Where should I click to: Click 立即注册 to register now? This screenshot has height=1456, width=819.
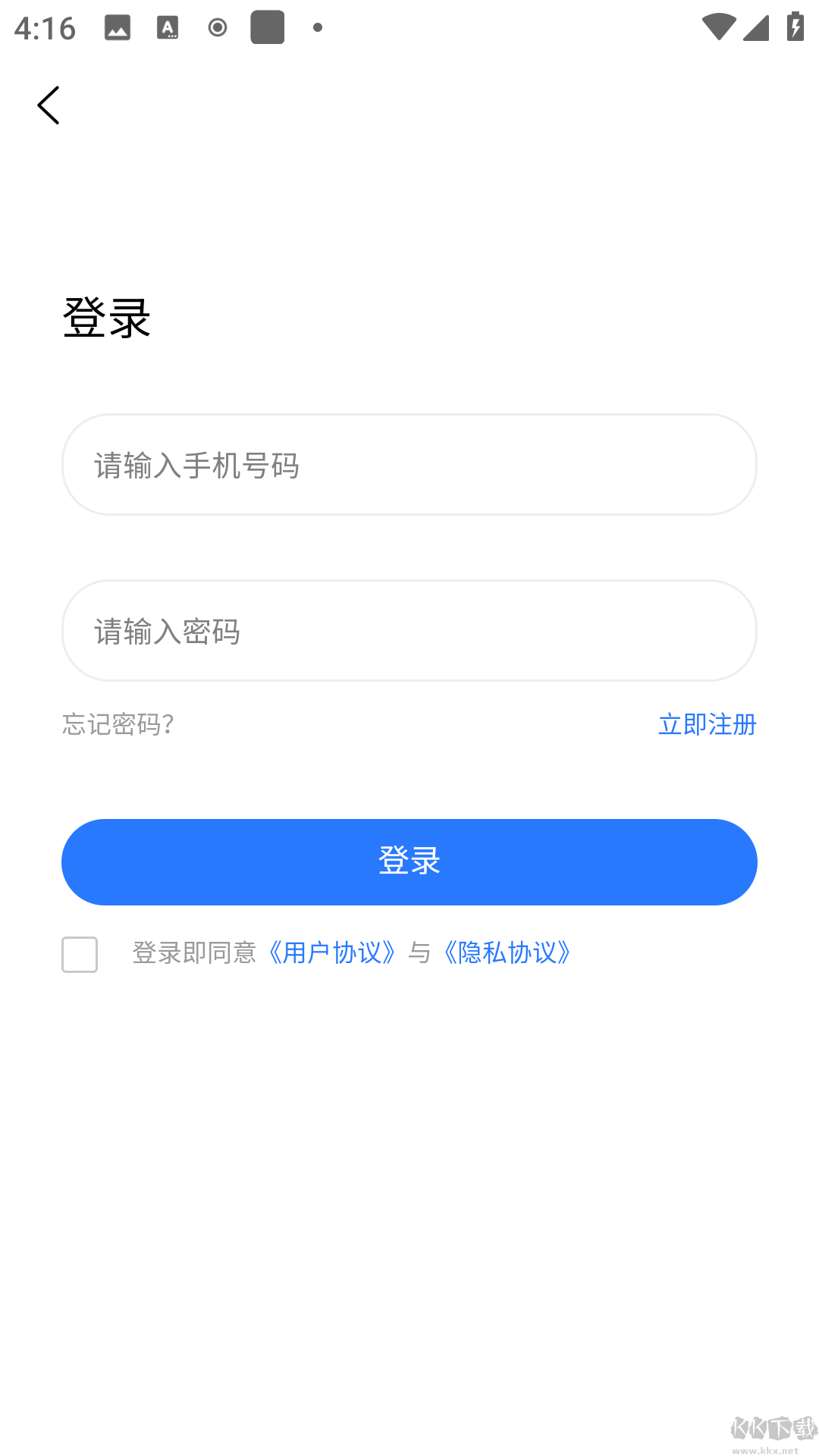pyautogui.click(x=707, y=725)
